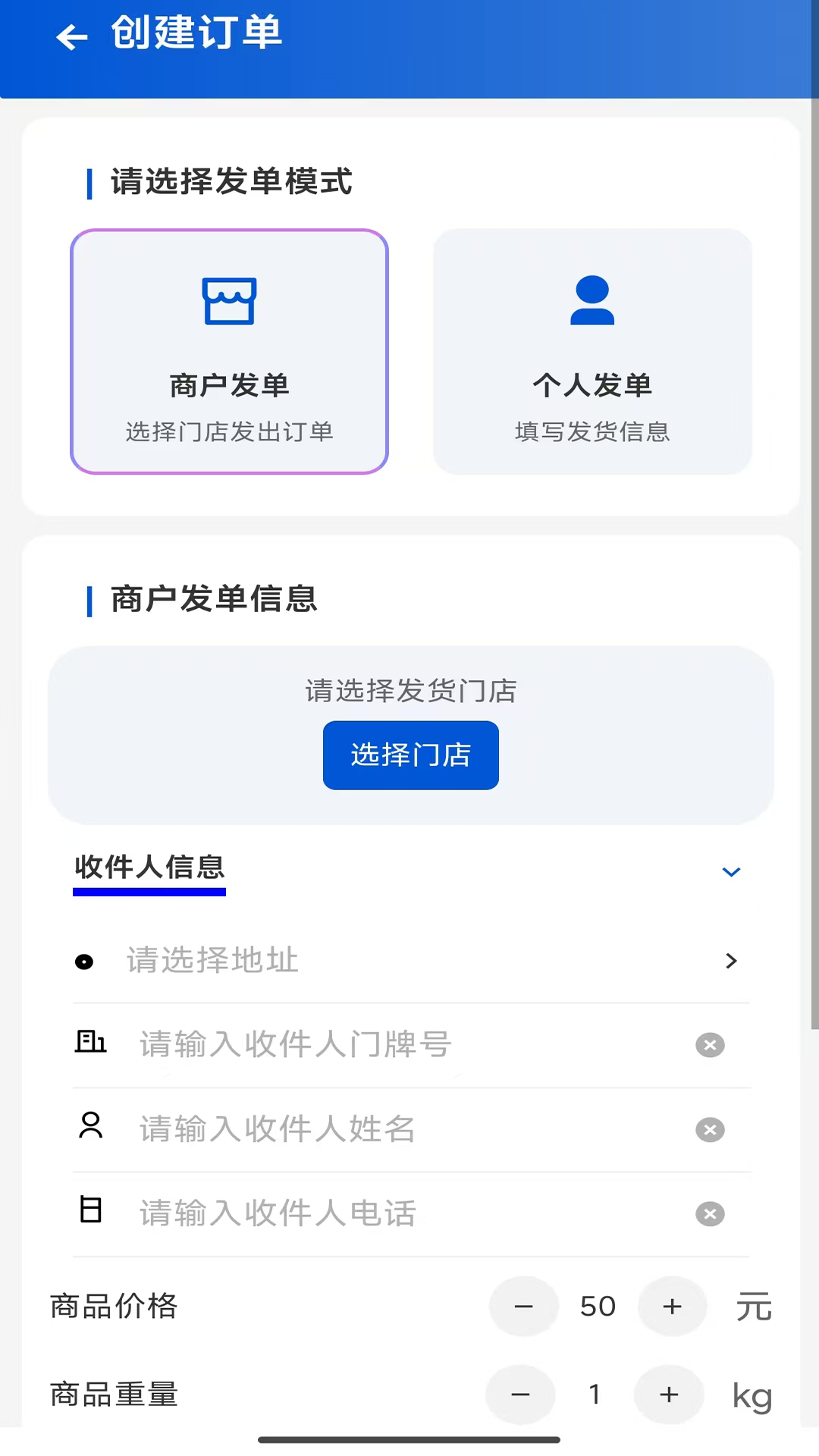Image resolution: width=819 pixels, height=1456 pixels.
Task: Decrease 商品重量 with the minus button
Action: click(x=520, y=1395)
